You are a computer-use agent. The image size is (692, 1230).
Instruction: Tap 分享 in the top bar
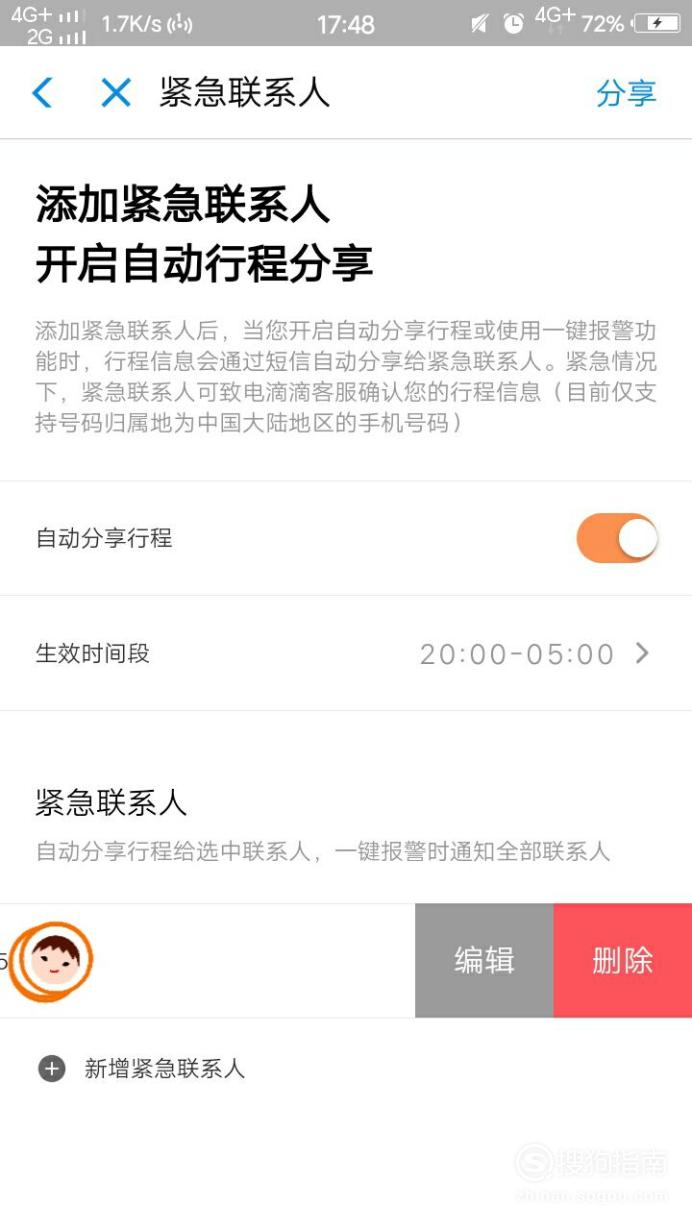coord(626,93)
